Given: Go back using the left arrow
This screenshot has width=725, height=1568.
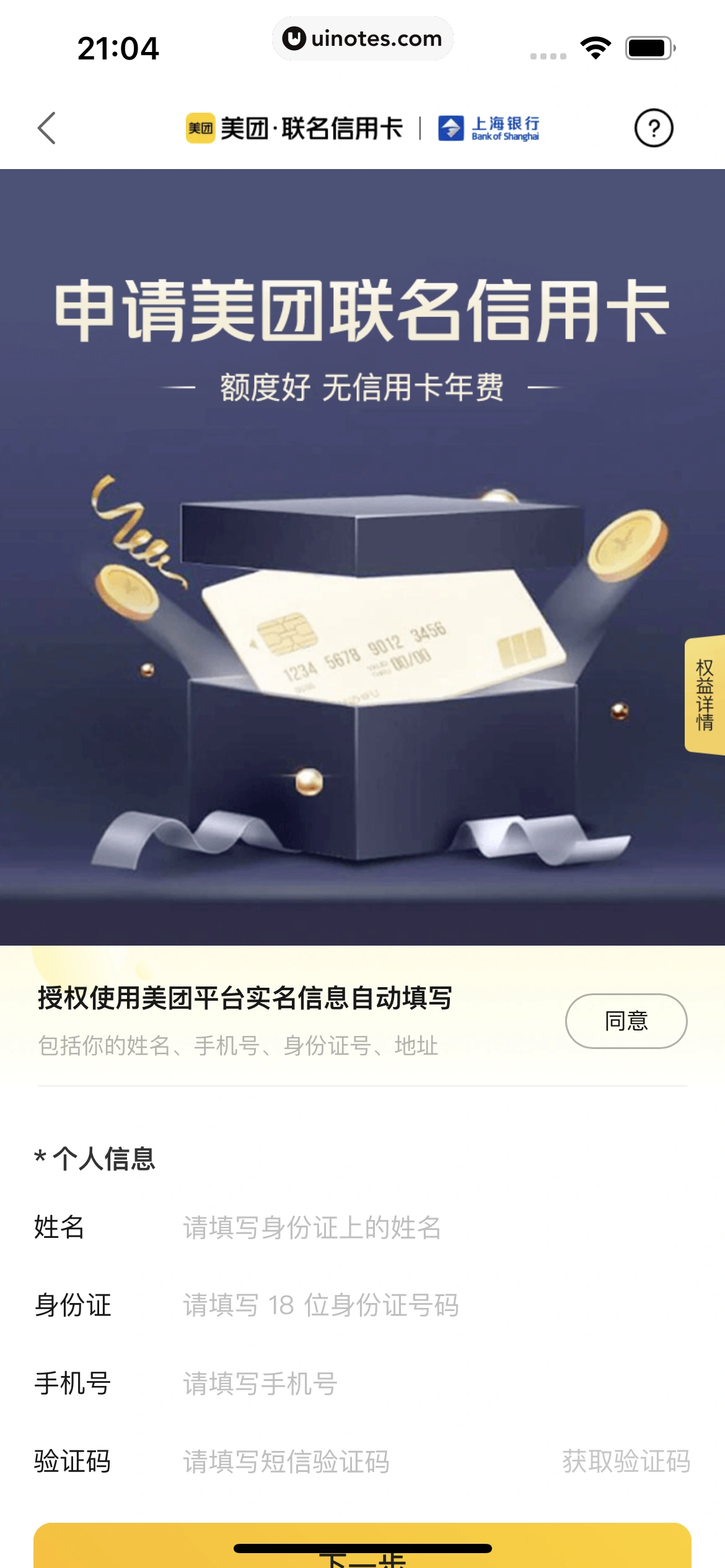Looking at the screenshot, I should (47, 128).
